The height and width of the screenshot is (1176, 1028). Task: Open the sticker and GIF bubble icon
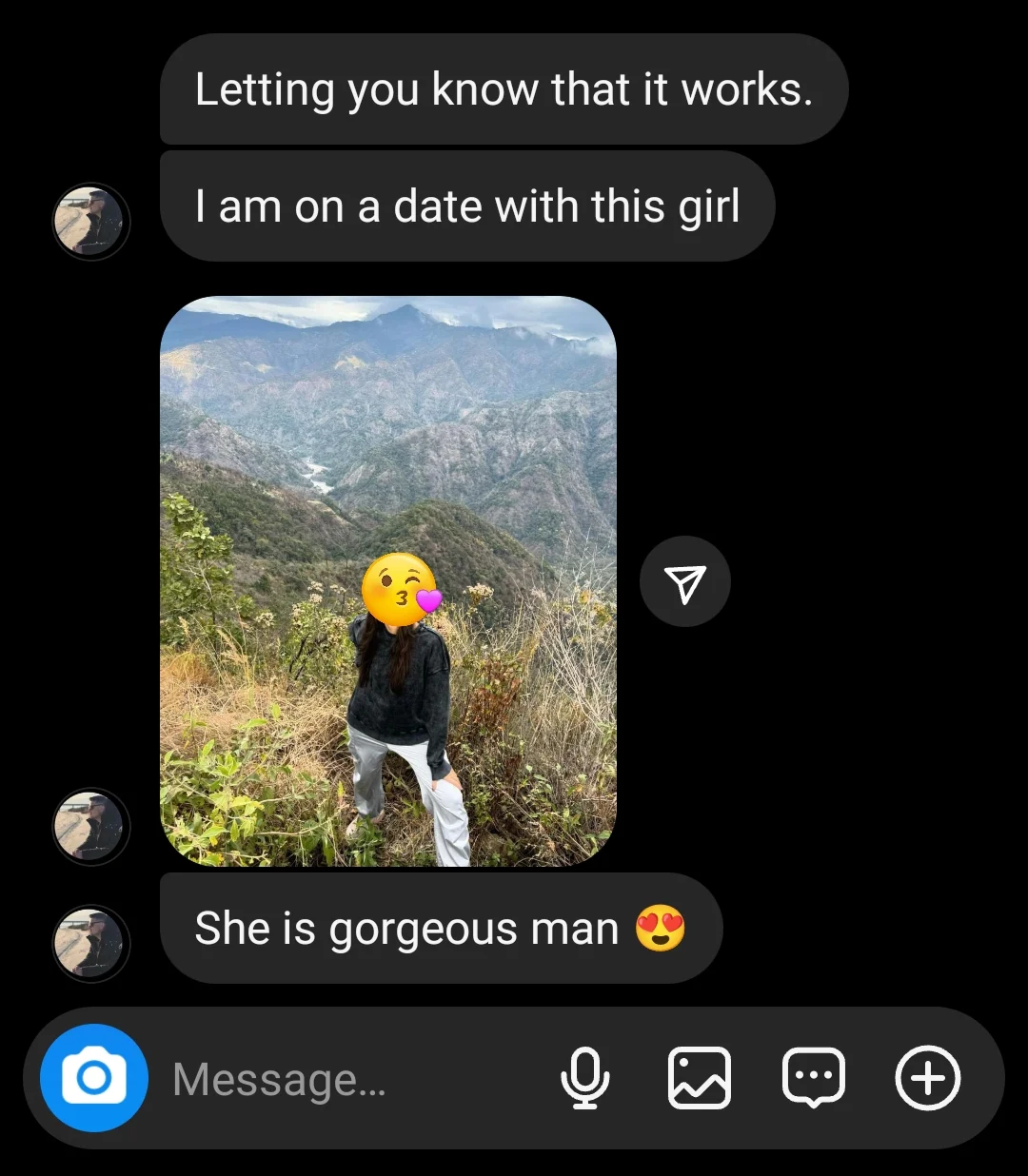pos(813,1078)
